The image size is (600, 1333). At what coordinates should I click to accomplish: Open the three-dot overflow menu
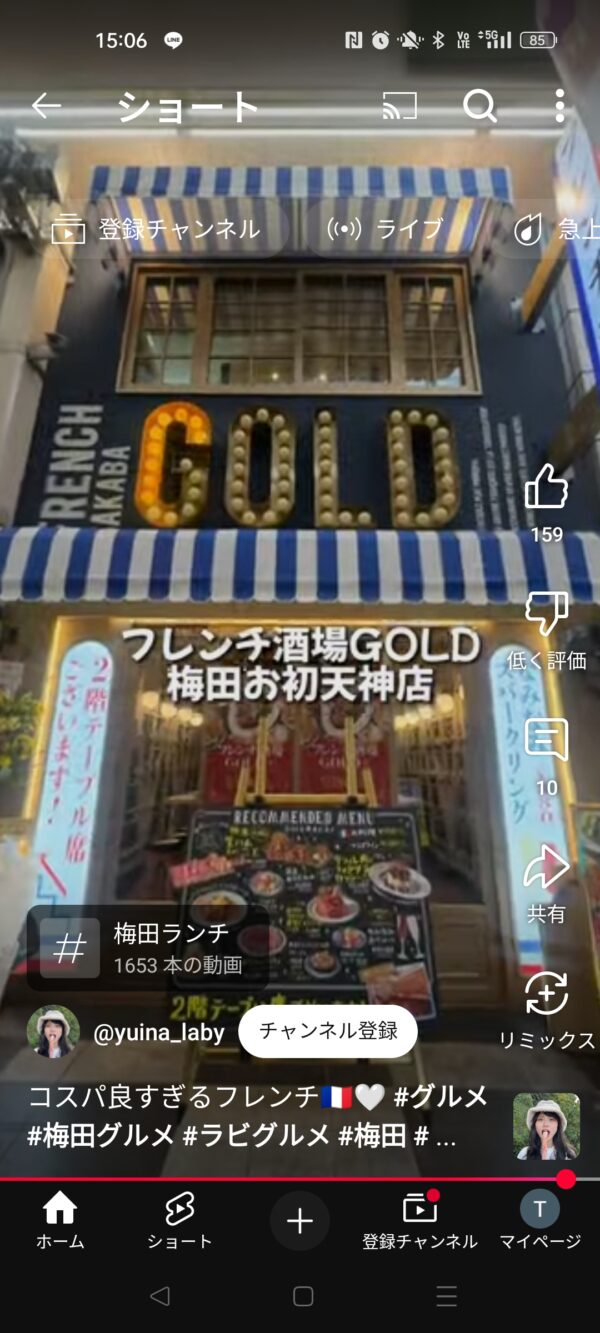coord(559,106)
